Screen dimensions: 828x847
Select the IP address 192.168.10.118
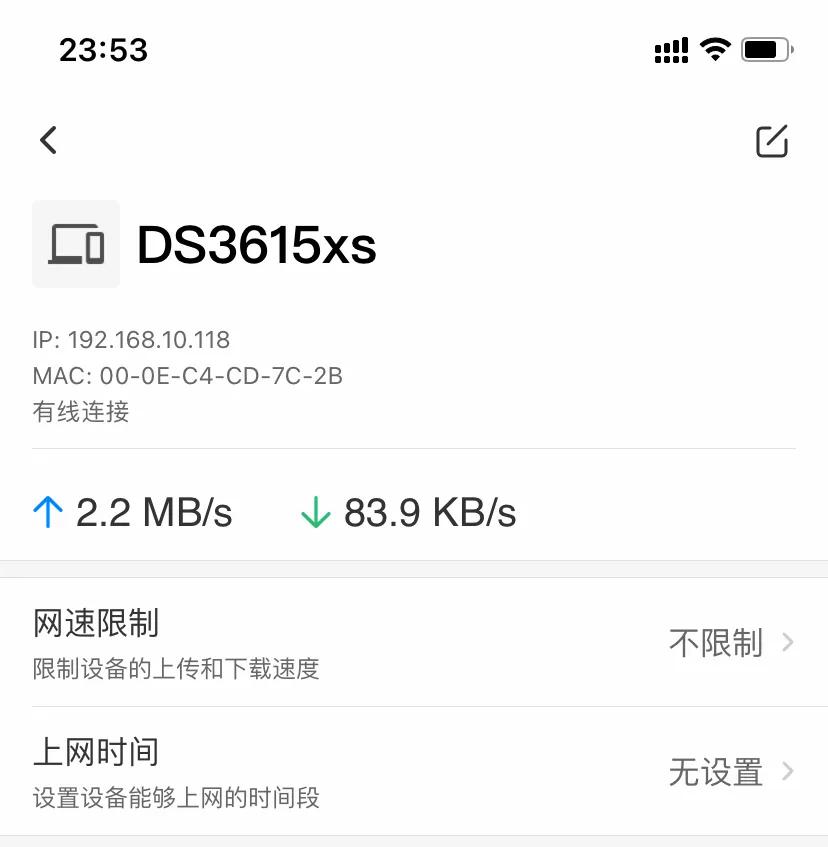[x=130, y=339]
